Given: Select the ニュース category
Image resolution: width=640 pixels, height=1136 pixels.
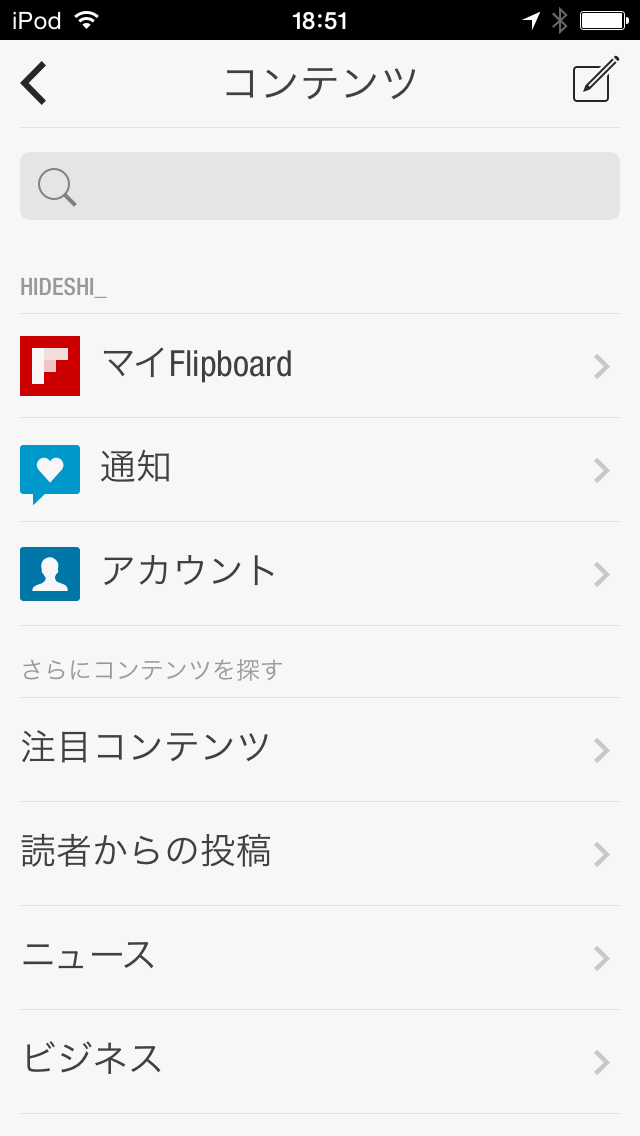Looking at the screenshot, I should coord(320,958).
